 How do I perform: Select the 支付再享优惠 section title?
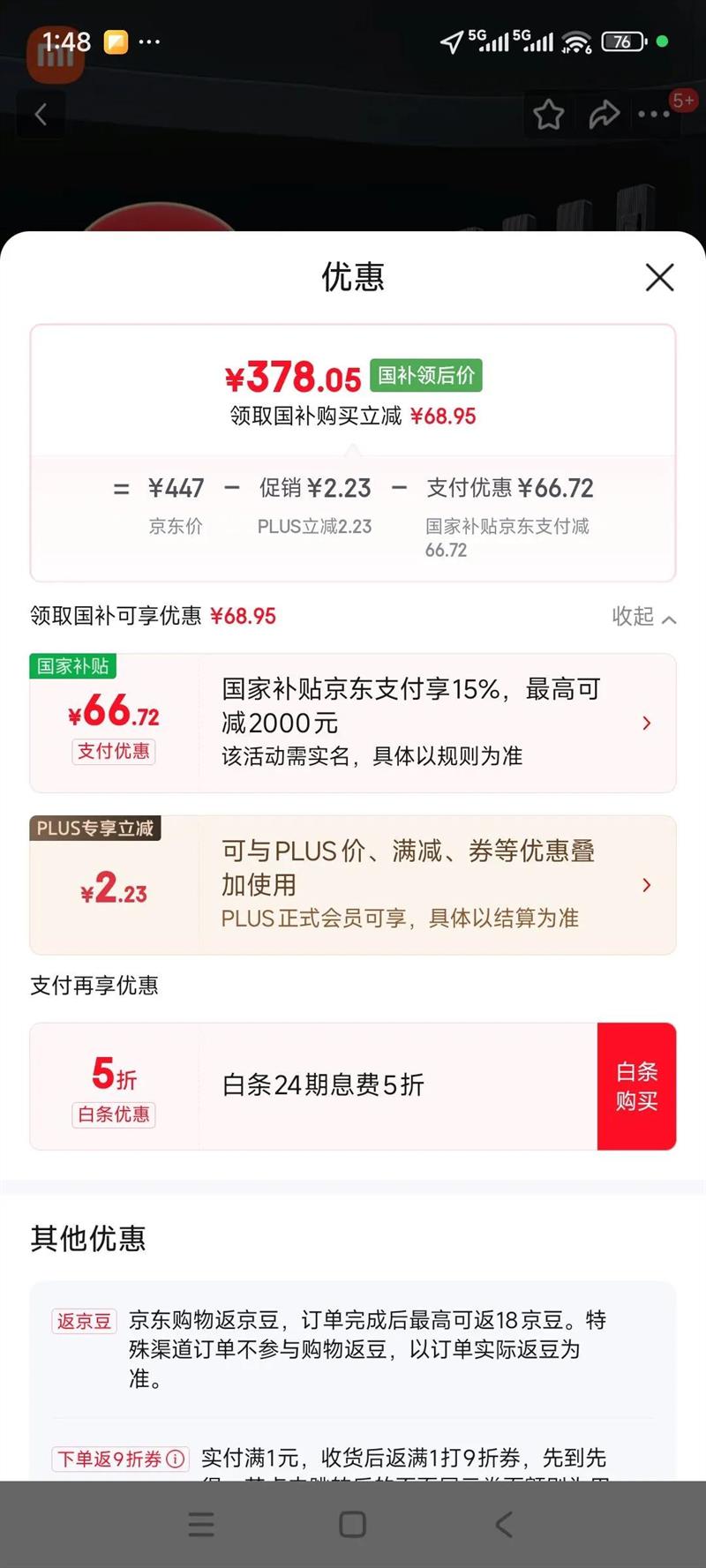point(94,986)
